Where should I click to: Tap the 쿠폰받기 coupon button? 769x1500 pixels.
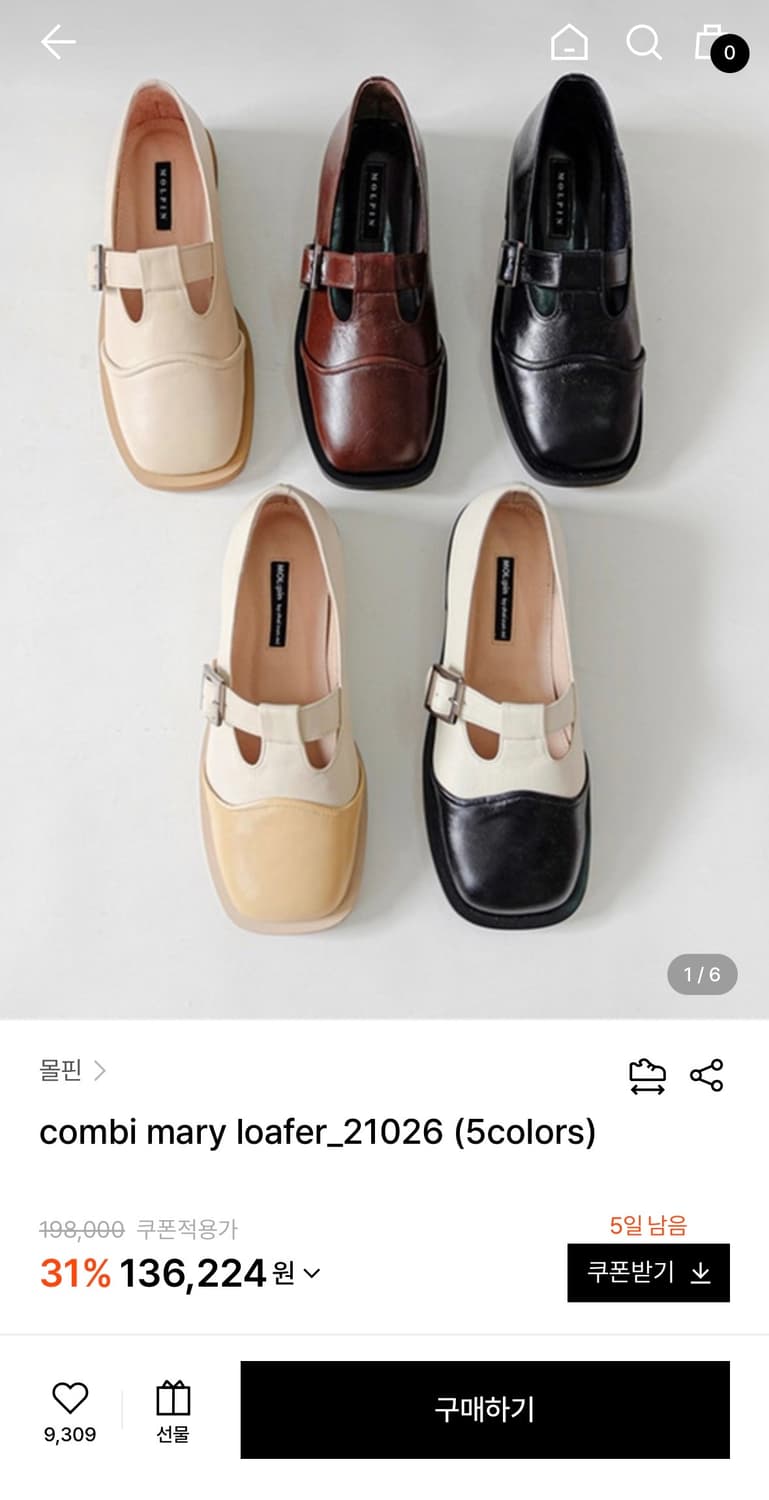click(648, 1273)
